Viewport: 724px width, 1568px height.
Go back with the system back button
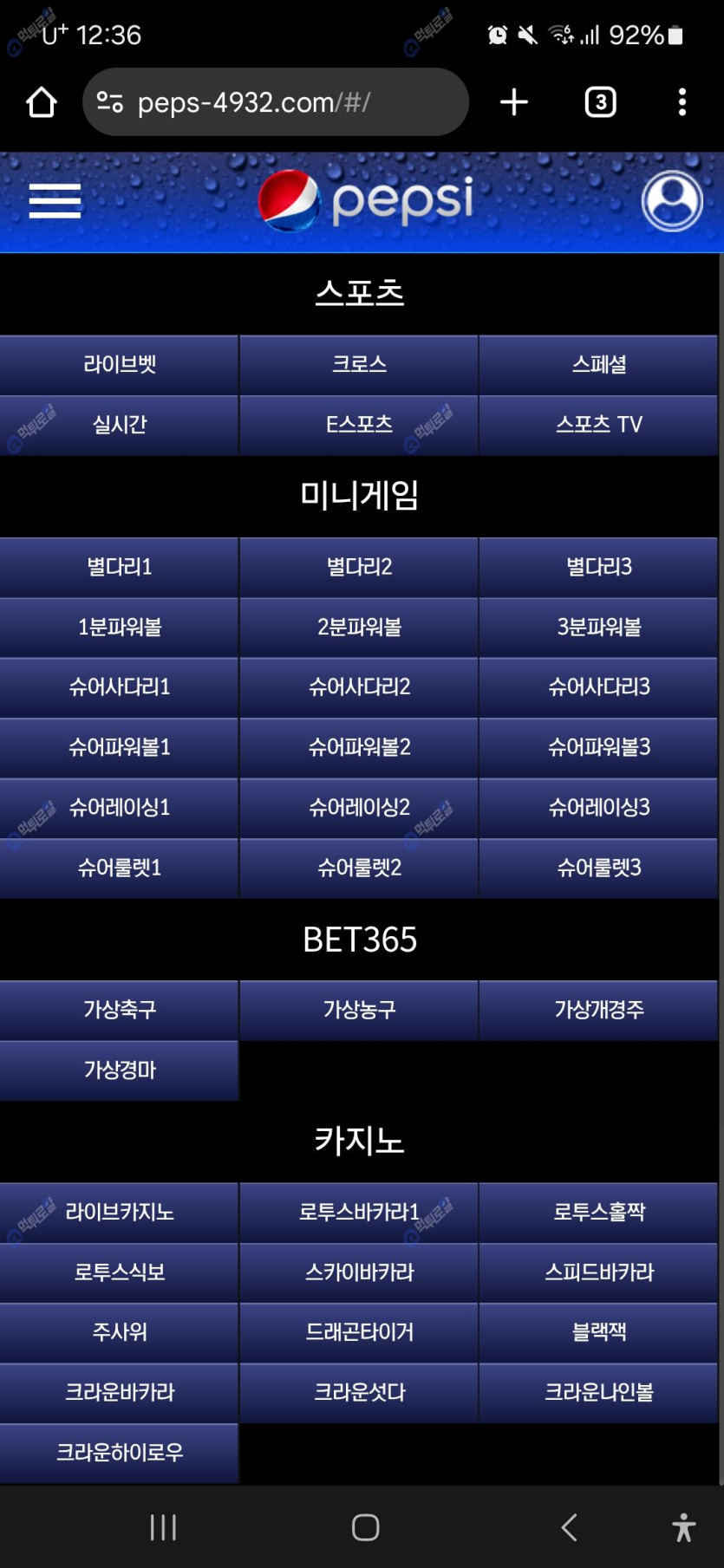pos(569,1527)
